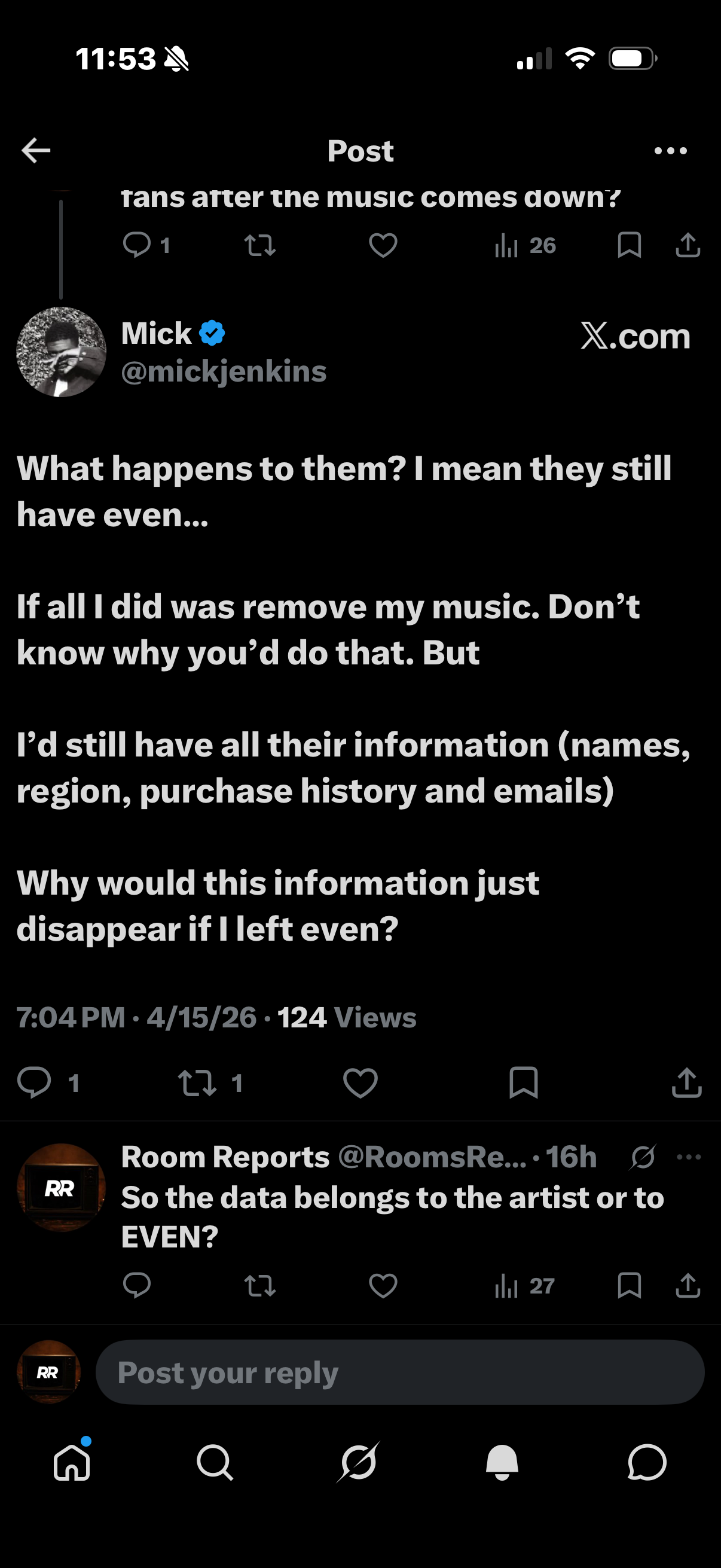
Task: Bookmark the Room Reports reply
Action: [x=629, y=1285]
